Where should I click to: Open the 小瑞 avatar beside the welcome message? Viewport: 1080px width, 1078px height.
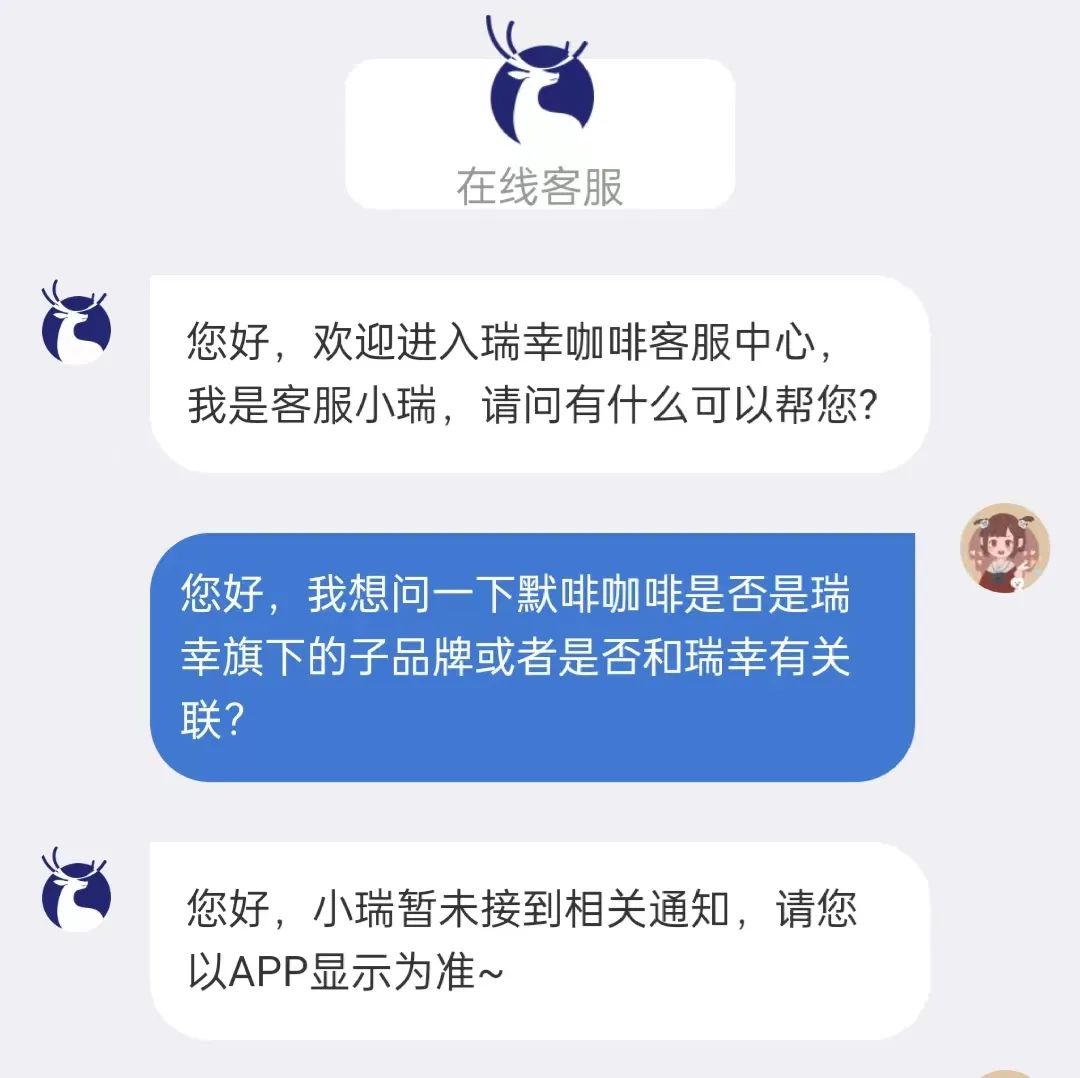[76, 324]
